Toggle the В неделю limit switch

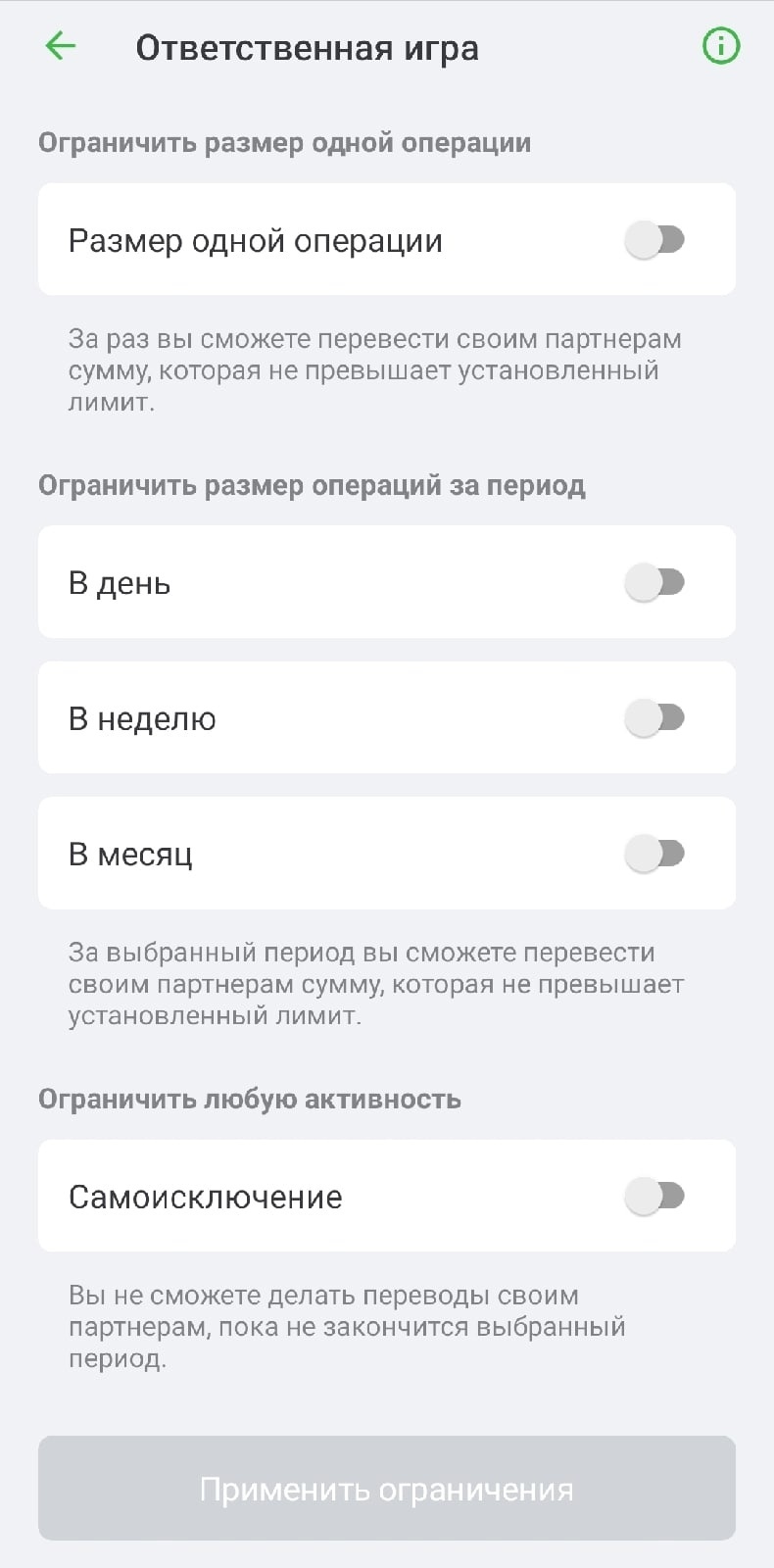coord(654,717)
